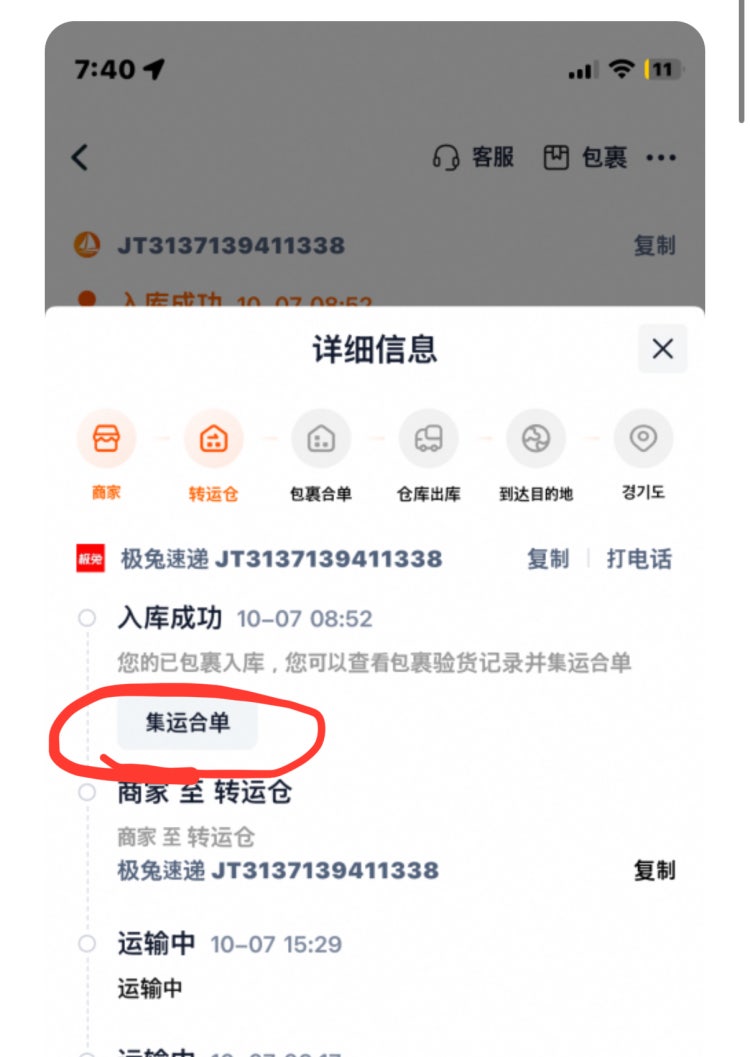Open the 包裹 packages page
The height and width of the screenshot is (1057, 750).
(585, 157)
